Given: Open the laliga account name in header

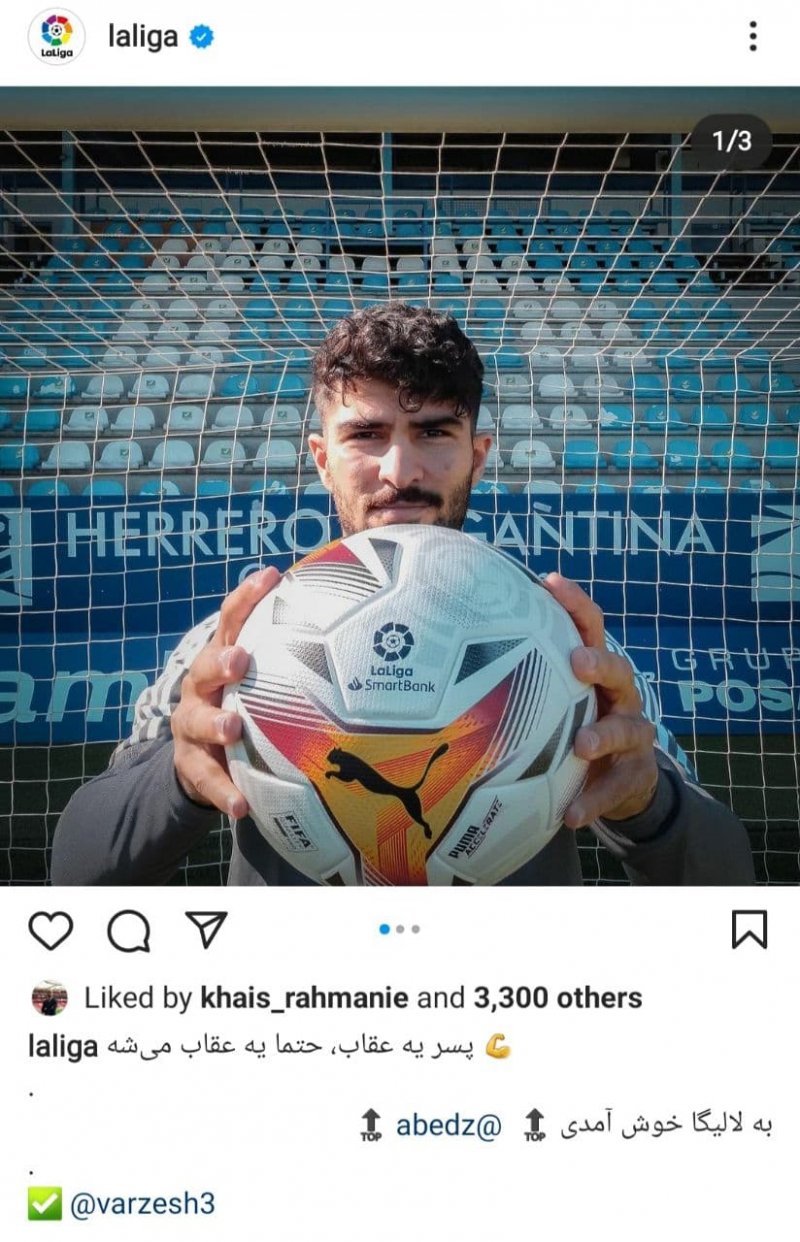Looking at the screenshot, I should (143, 37).
